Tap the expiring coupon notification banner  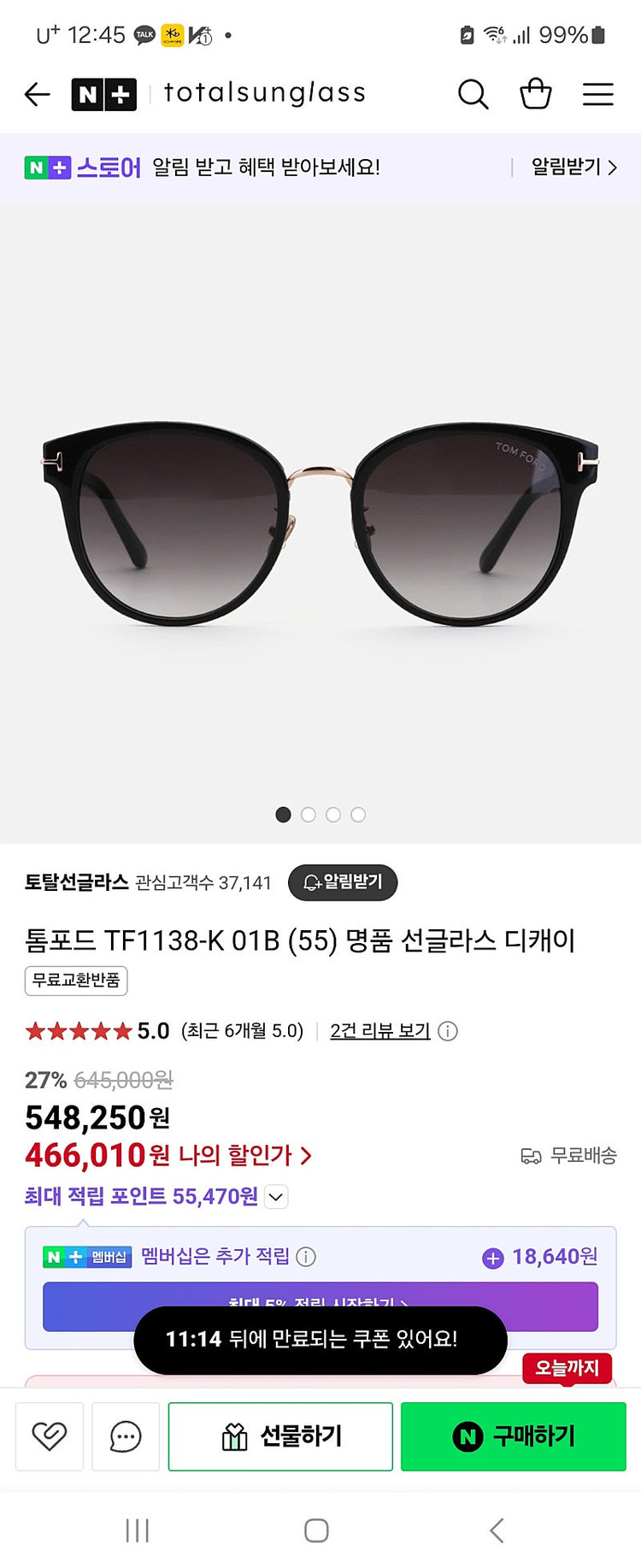320,1340
